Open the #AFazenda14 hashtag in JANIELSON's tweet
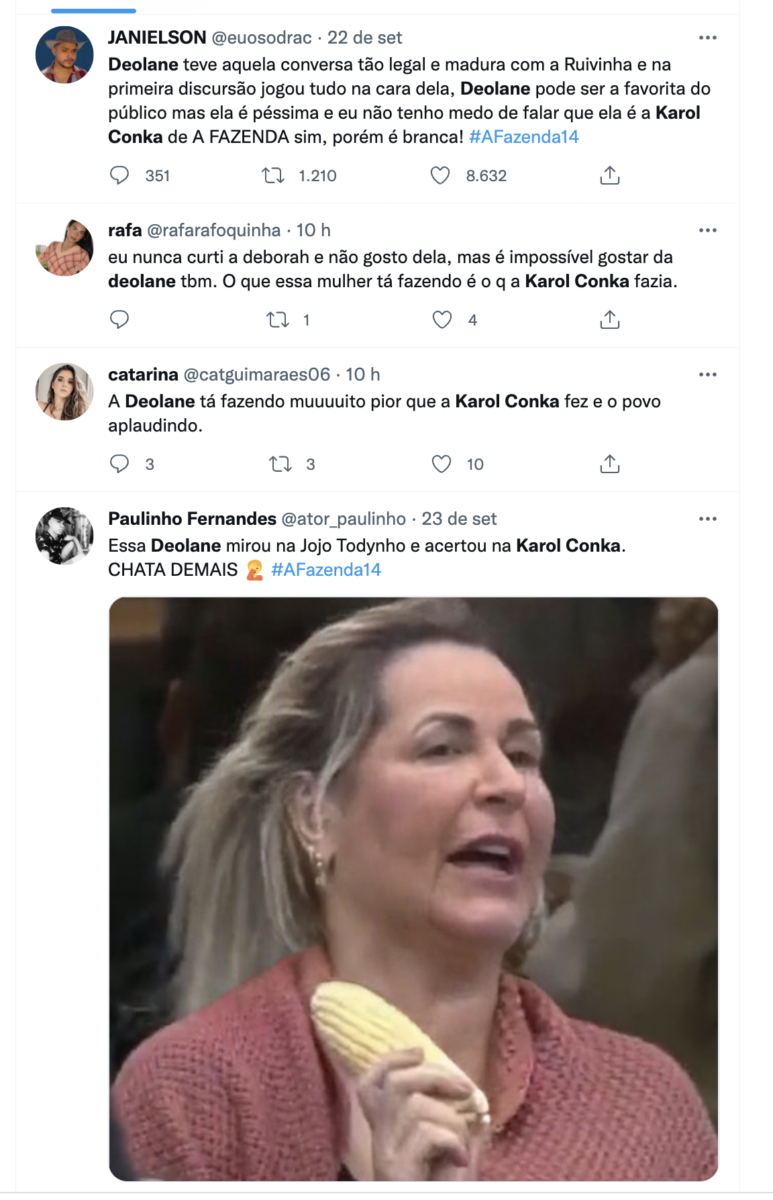773x1200 pixels. point(523,137)
